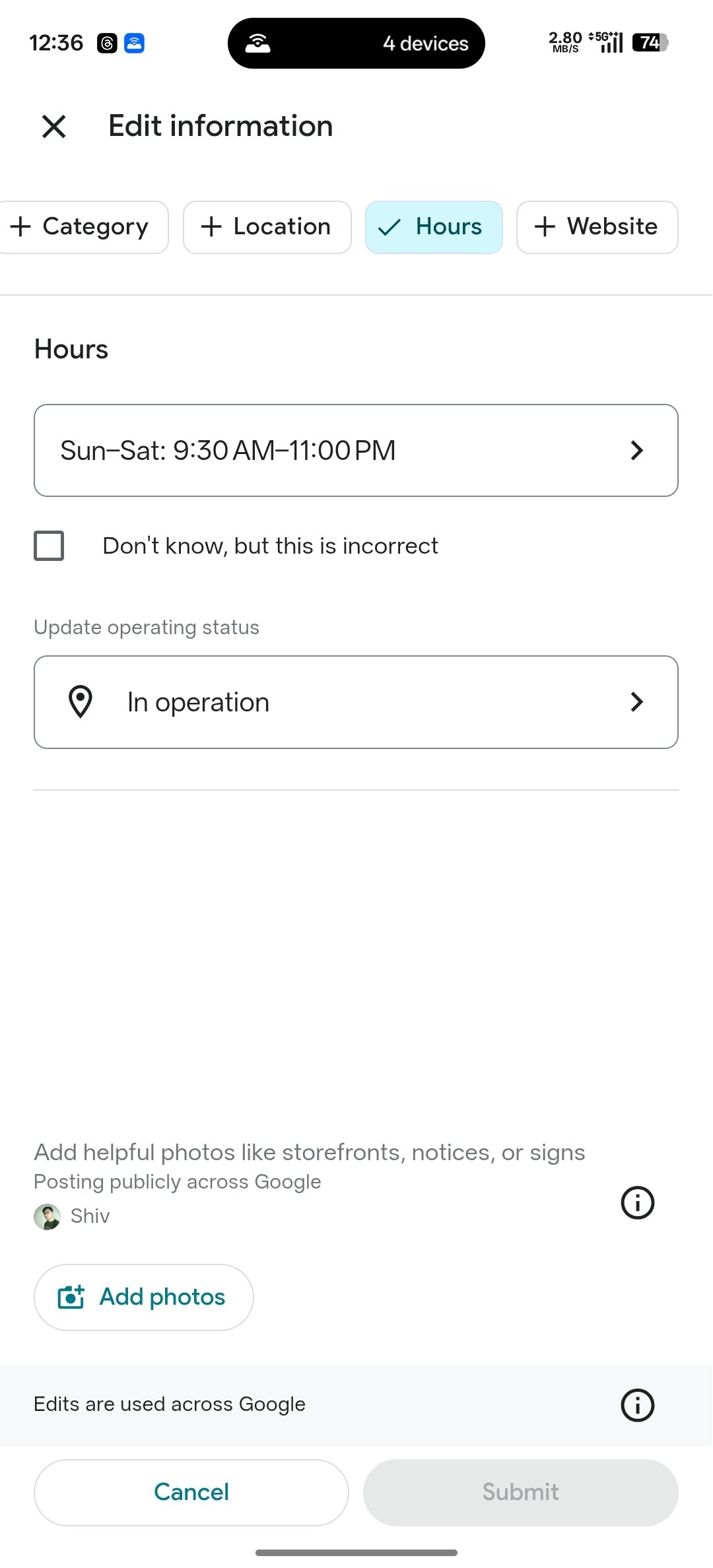713x1568 pixels.
Task: Click the camera icon inside Add photos
Action: pos(71,1296)
